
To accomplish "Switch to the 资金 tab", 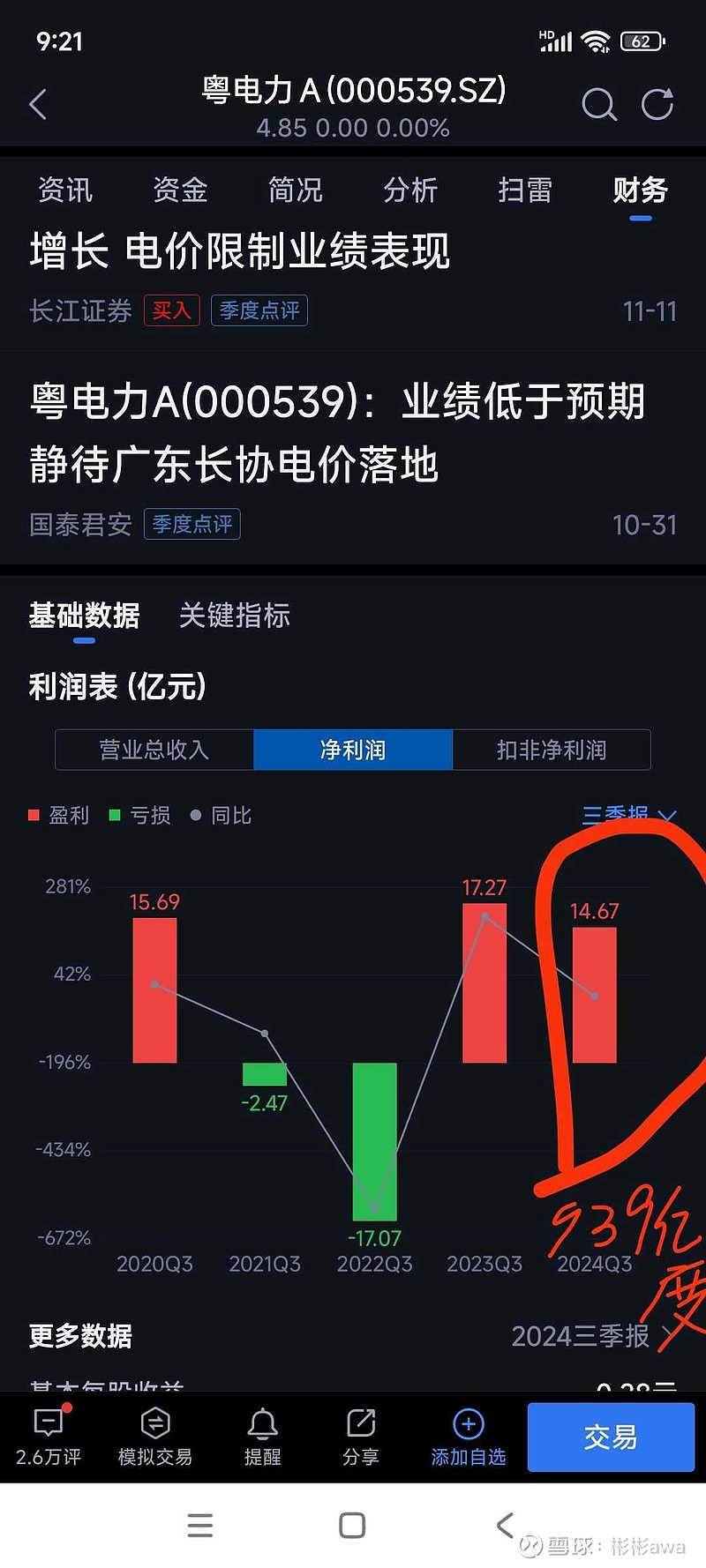I will click(180, 190).
